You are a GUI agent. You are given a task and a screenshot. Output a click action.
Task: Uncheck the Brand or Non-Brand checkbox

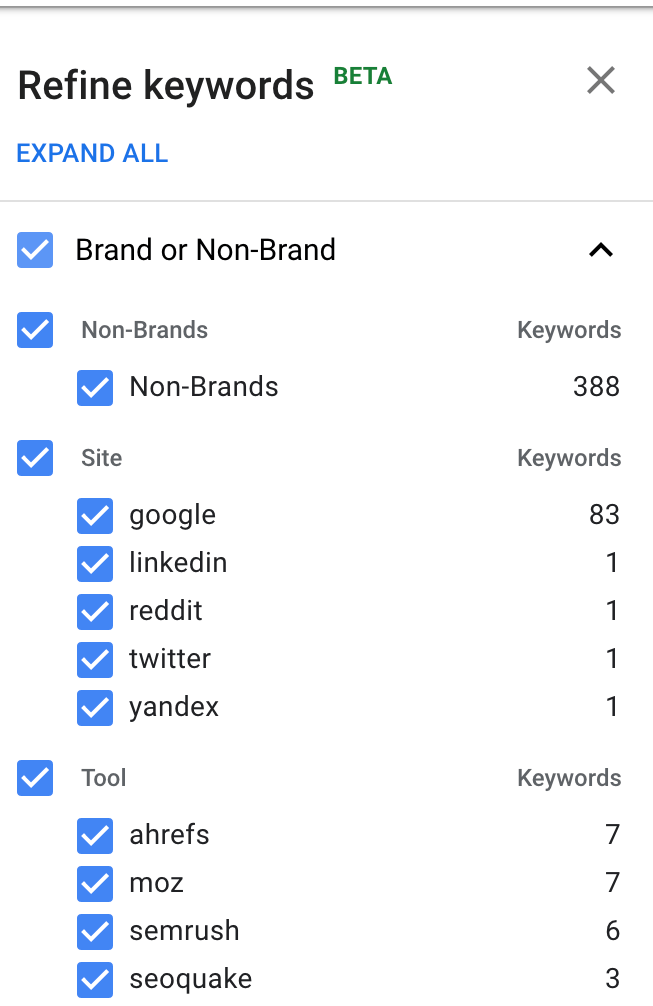point(35,250)
